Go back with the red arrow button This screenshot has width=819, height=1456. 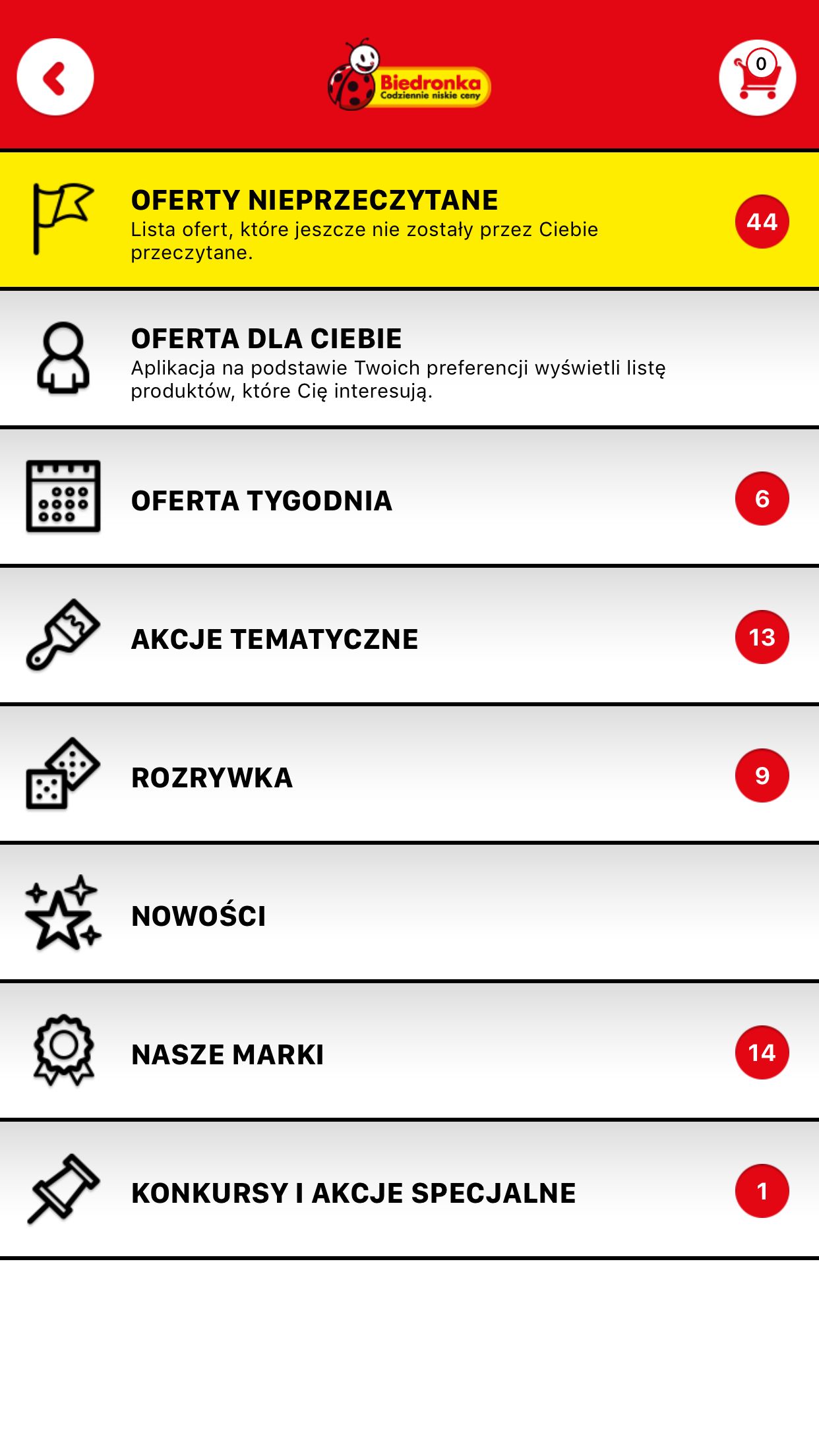click(55, 77)
